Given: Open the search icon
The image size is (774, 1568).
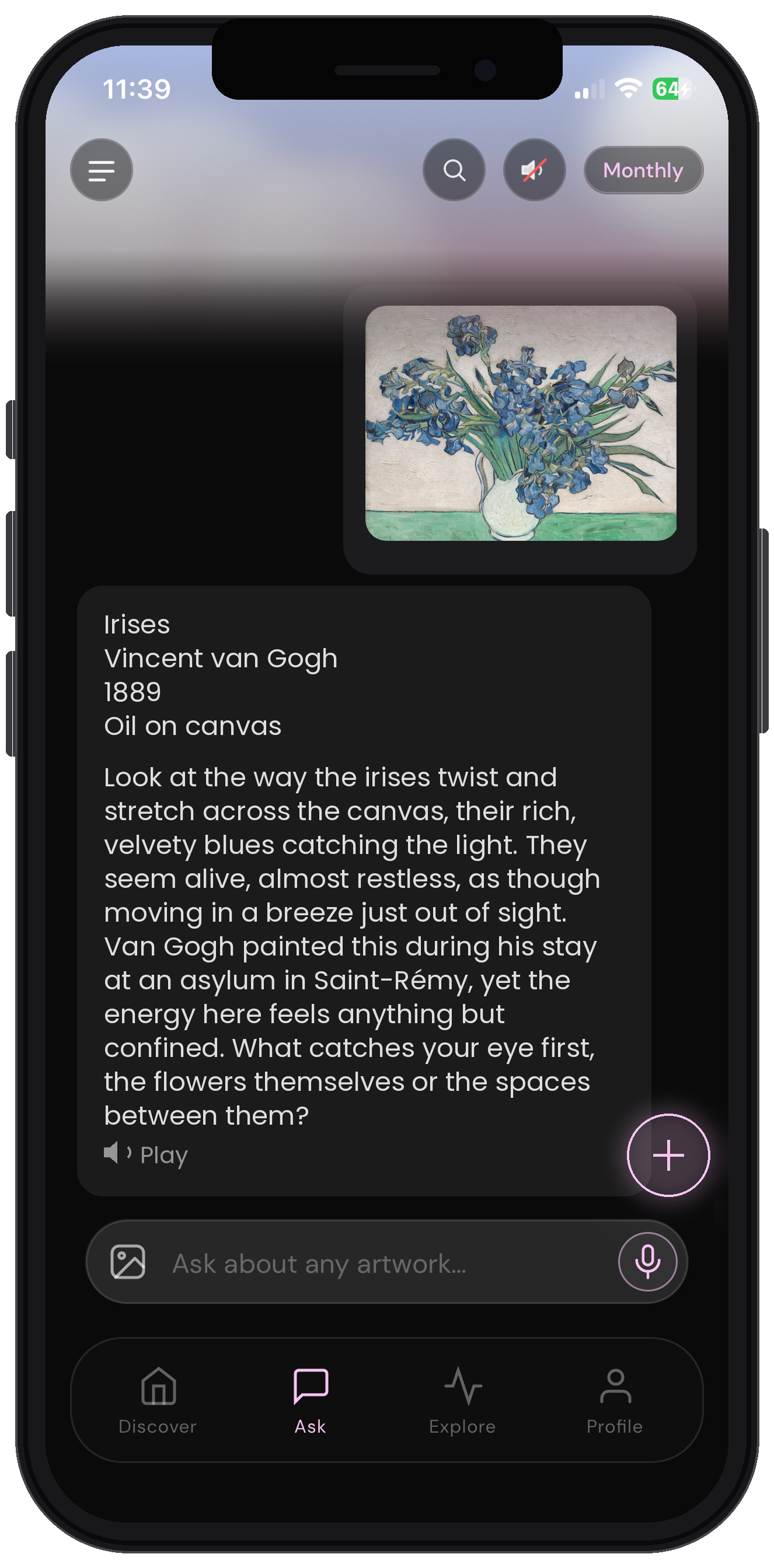Looking at the screenshot, I should tap(454, 170).
